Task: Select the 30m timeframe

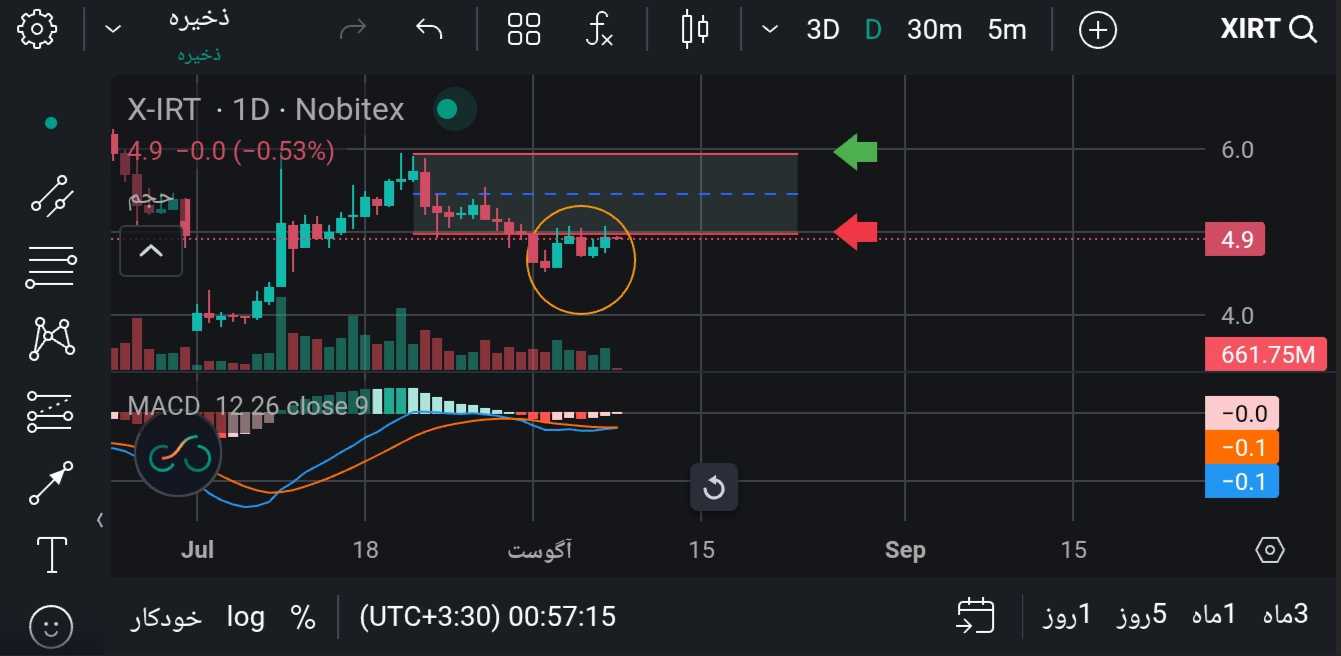Action: [x=934, y=29]
